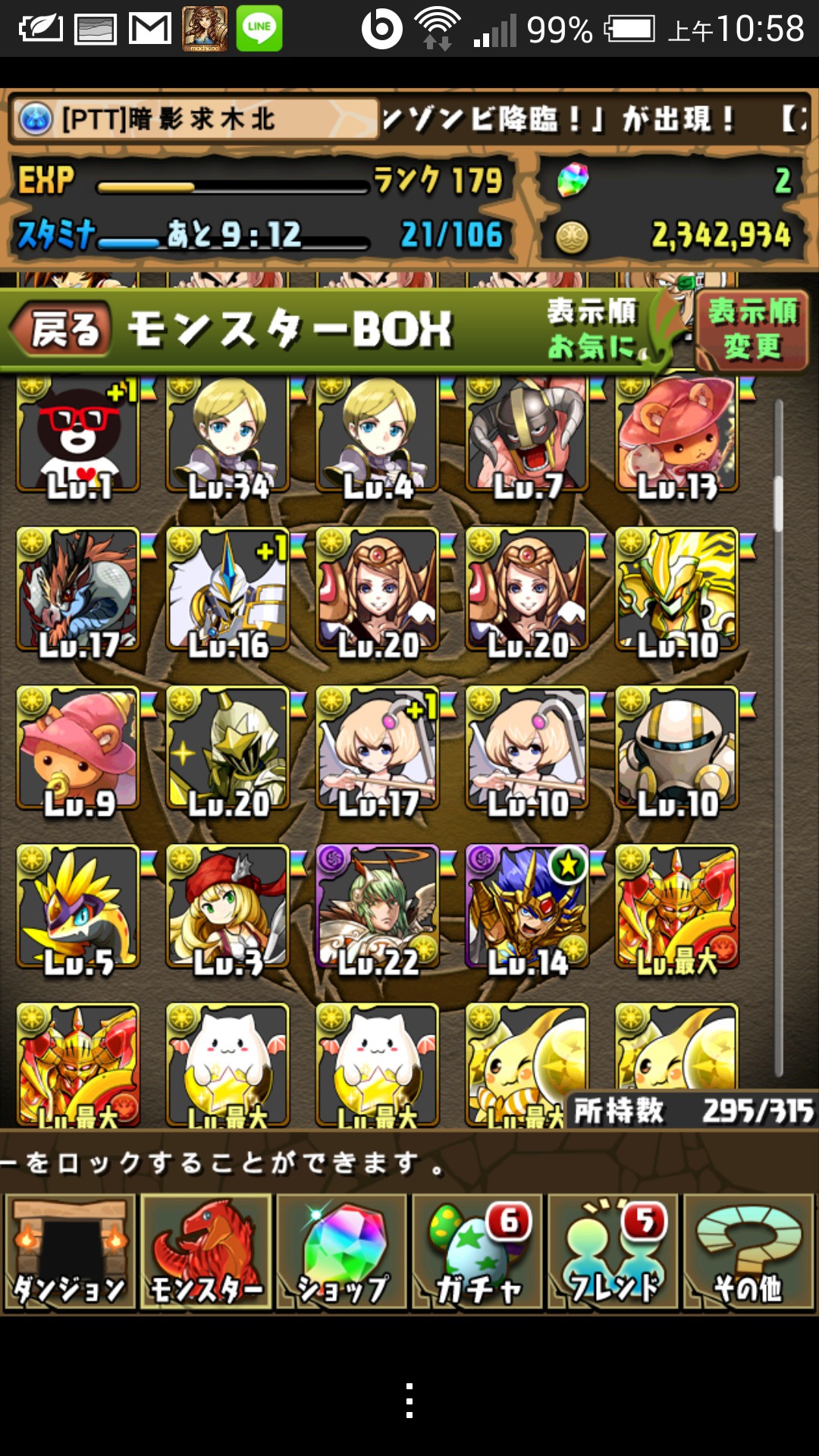Go to the ガチャ tab
819x1456 pixels.
click(x=477, y=1252)
